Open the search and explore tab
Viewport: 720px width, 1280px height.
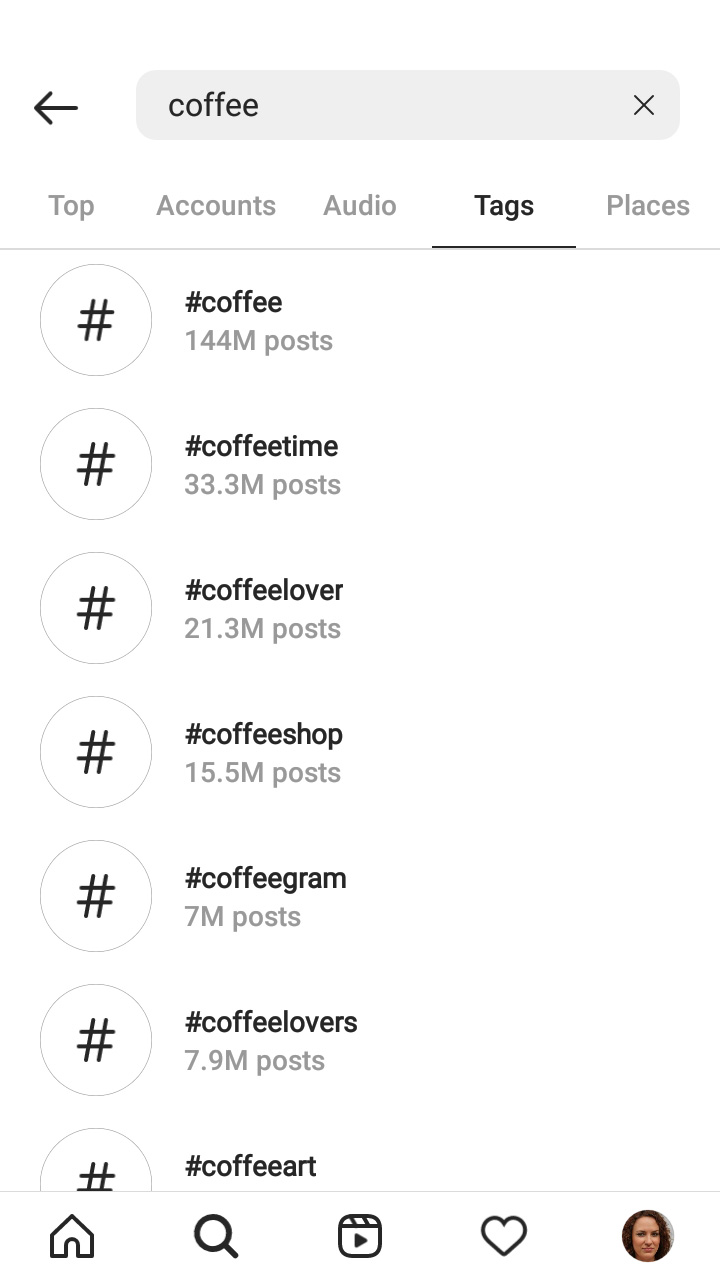point(216,1236)
